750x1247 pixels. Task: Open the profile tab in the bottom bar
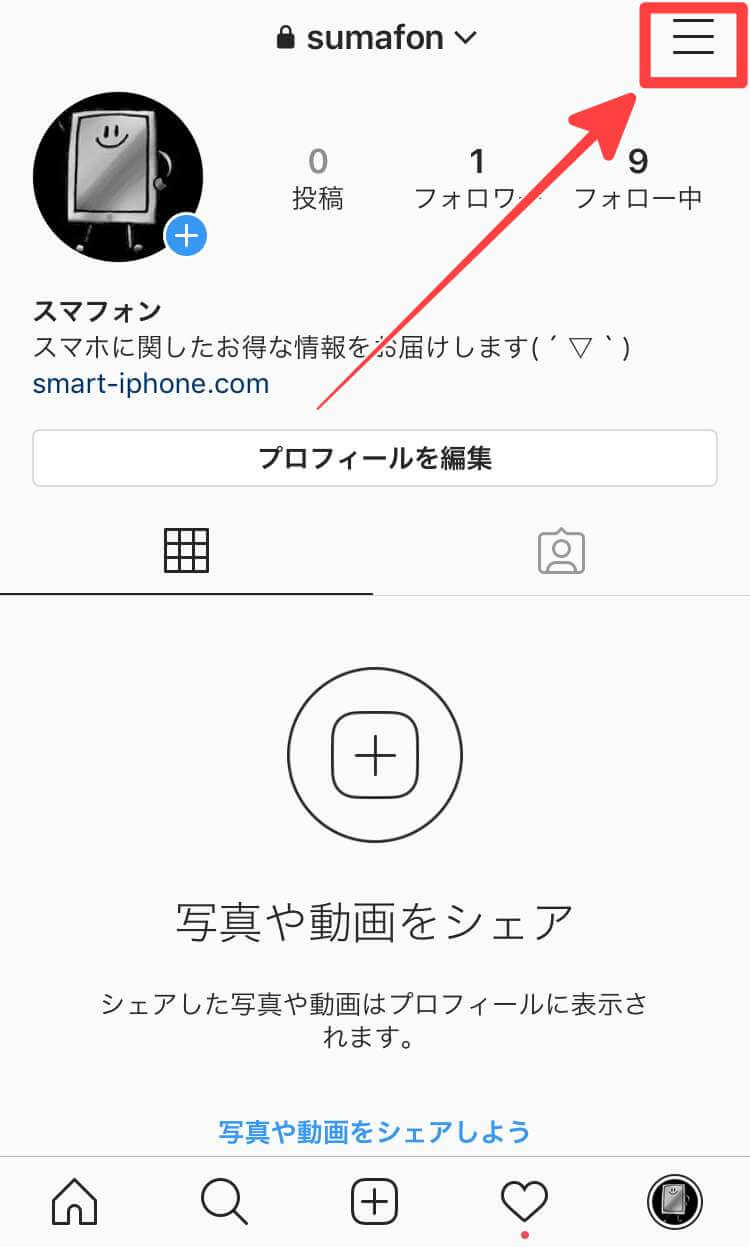[675, 1201]
